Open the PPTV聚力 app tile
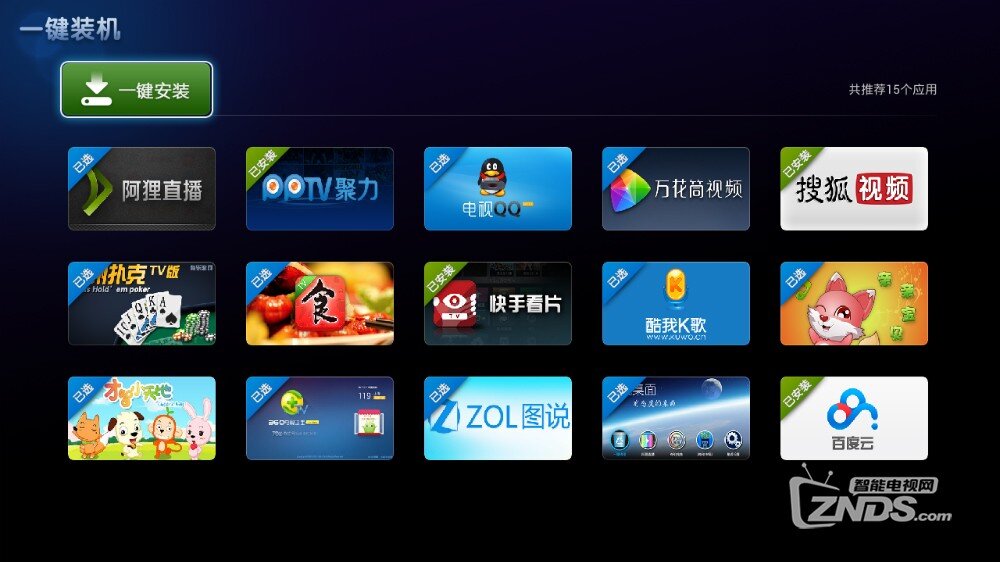This screenshot has height=562, width=1000. click(x=320, y=189)
